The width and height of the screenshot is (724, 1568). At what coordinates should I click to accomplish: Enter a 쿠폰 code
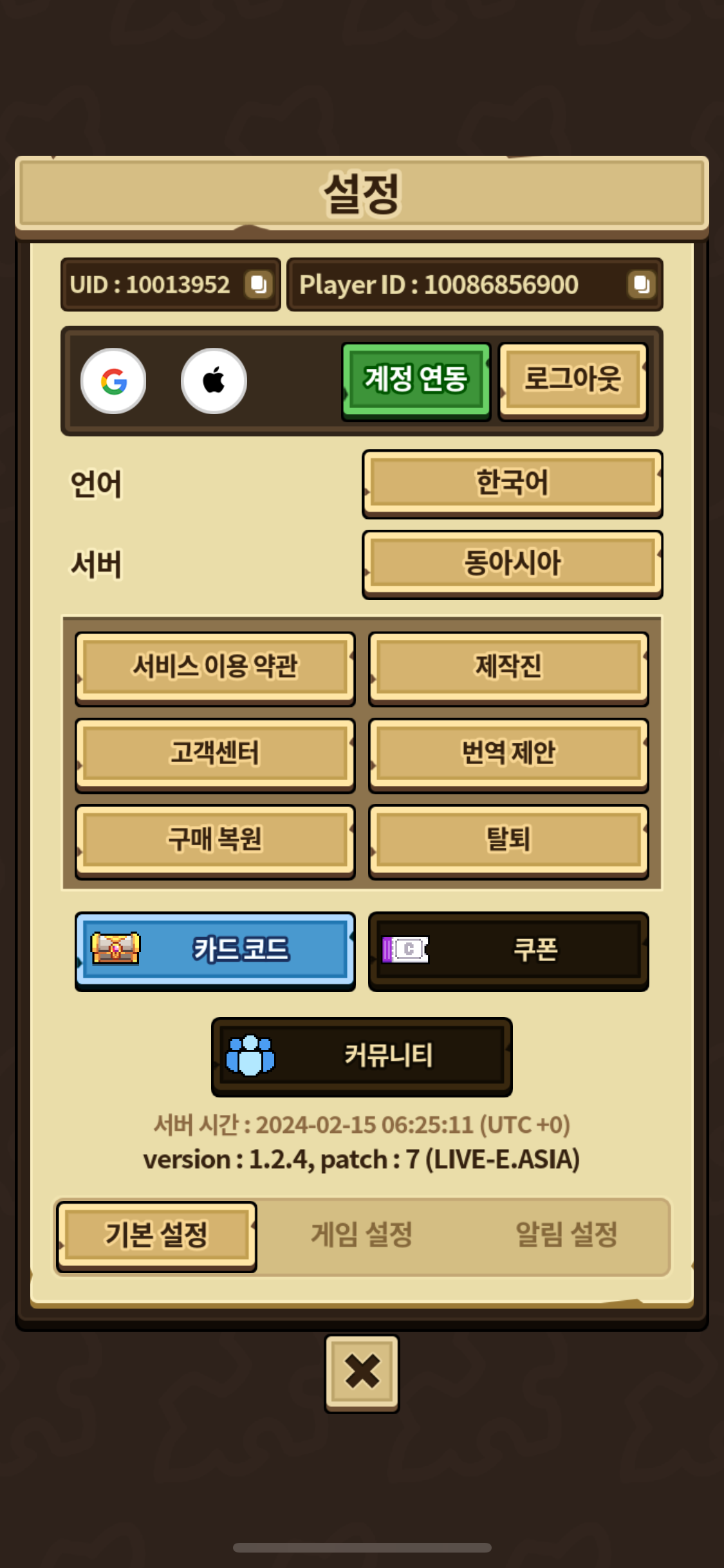click(x=508, y=950)
